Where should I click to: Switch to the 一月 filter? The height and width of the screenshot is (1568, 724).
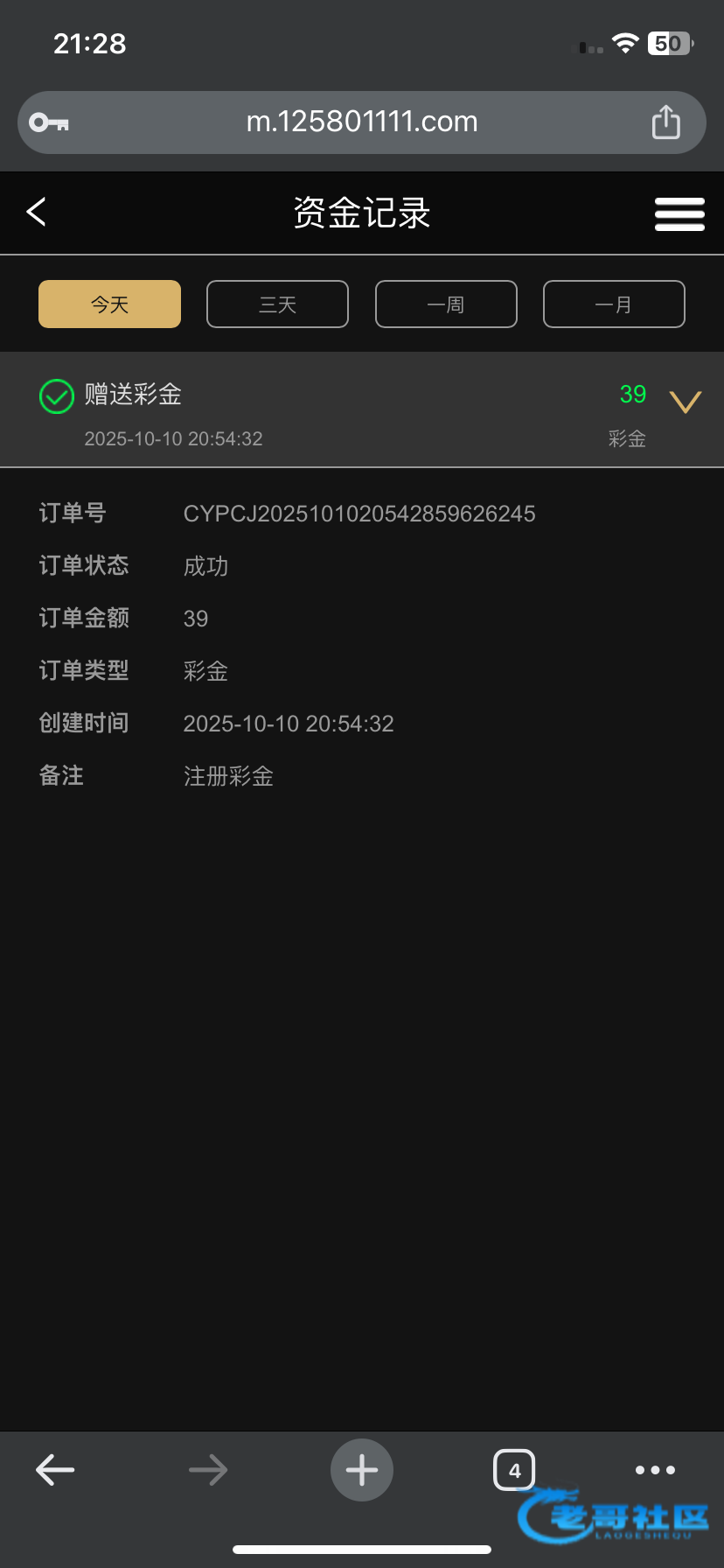pos(614,304)
